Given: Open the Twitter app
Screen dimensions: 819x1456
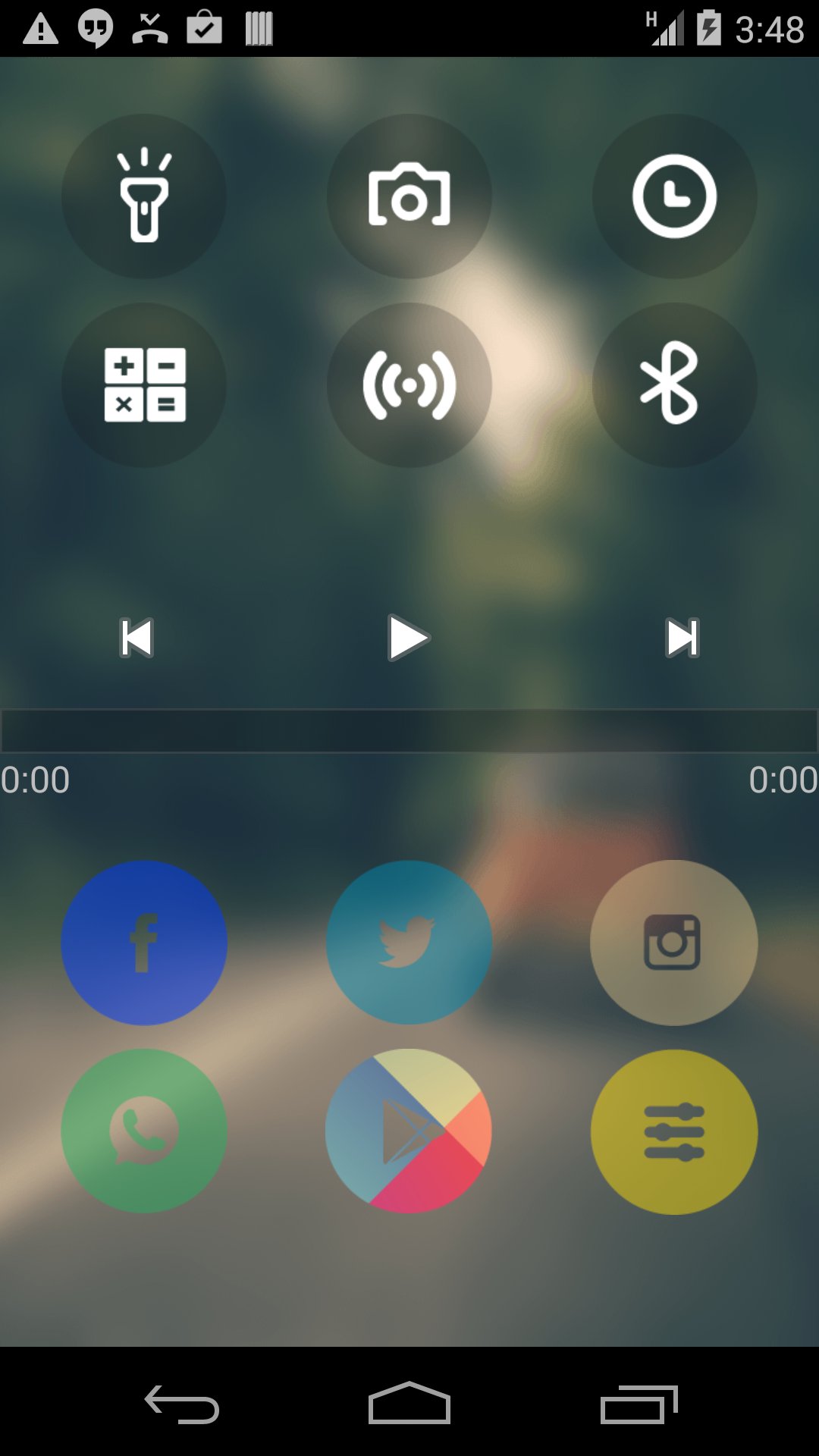Looking at the screenshot, I should click(x=409, y=942).
